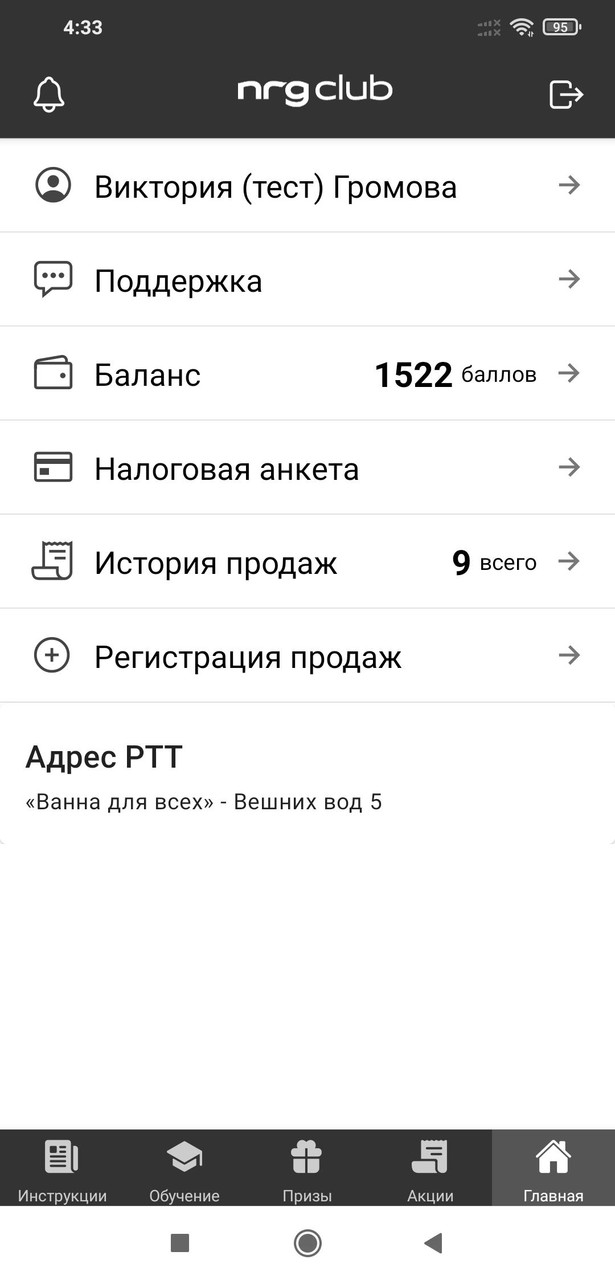Go to the Призы tab
The width and height of the screenshot is (615, 1280).
(x=307, y=1170)
